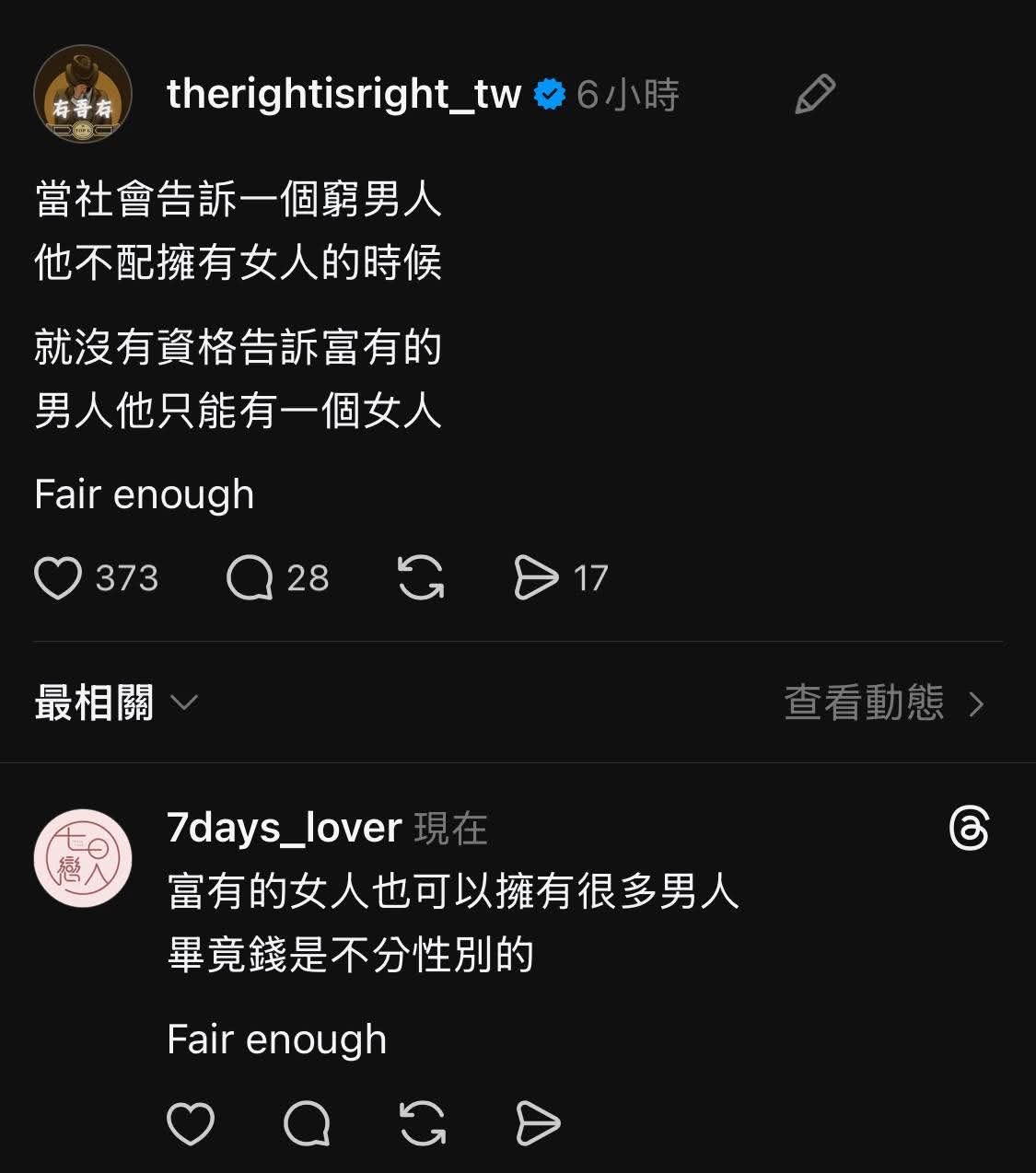Share the 7days_lover reply
The height and width of the screenshot is (1173, 1036).
[x=538, y=1123]
